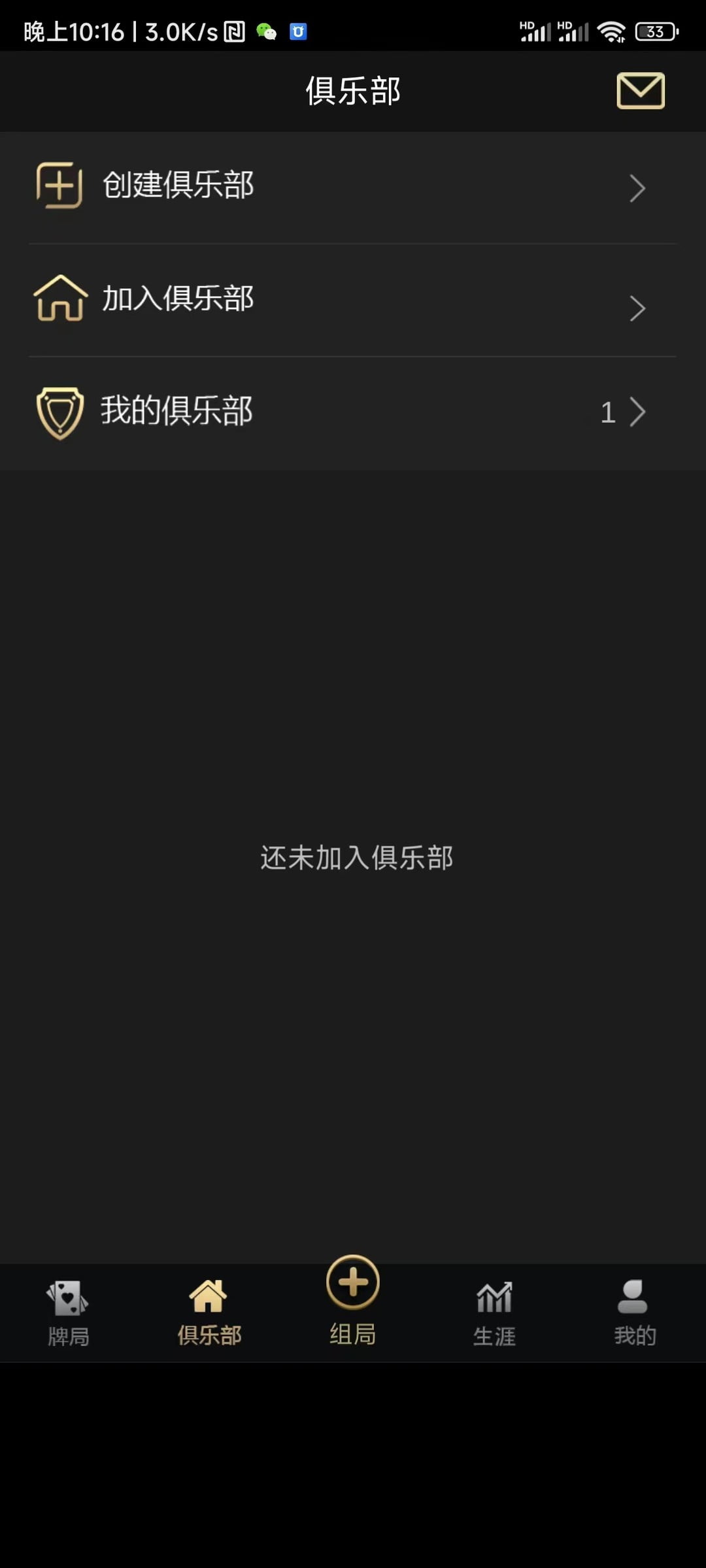
Task: Open the 我的俱乐部 list
Action: coord(353,412)
